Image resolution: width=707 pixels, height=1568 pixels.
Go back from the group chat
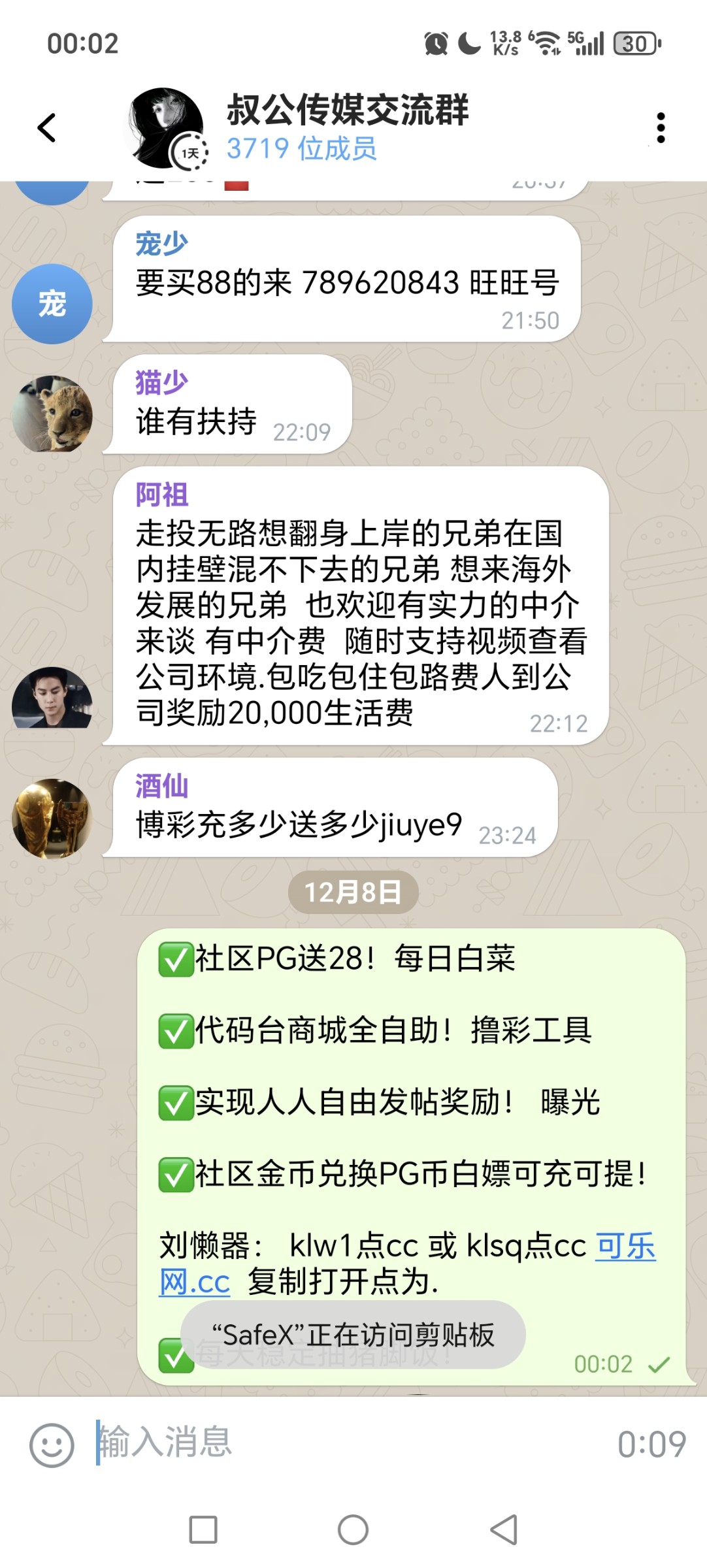click(x=47, y=128)
